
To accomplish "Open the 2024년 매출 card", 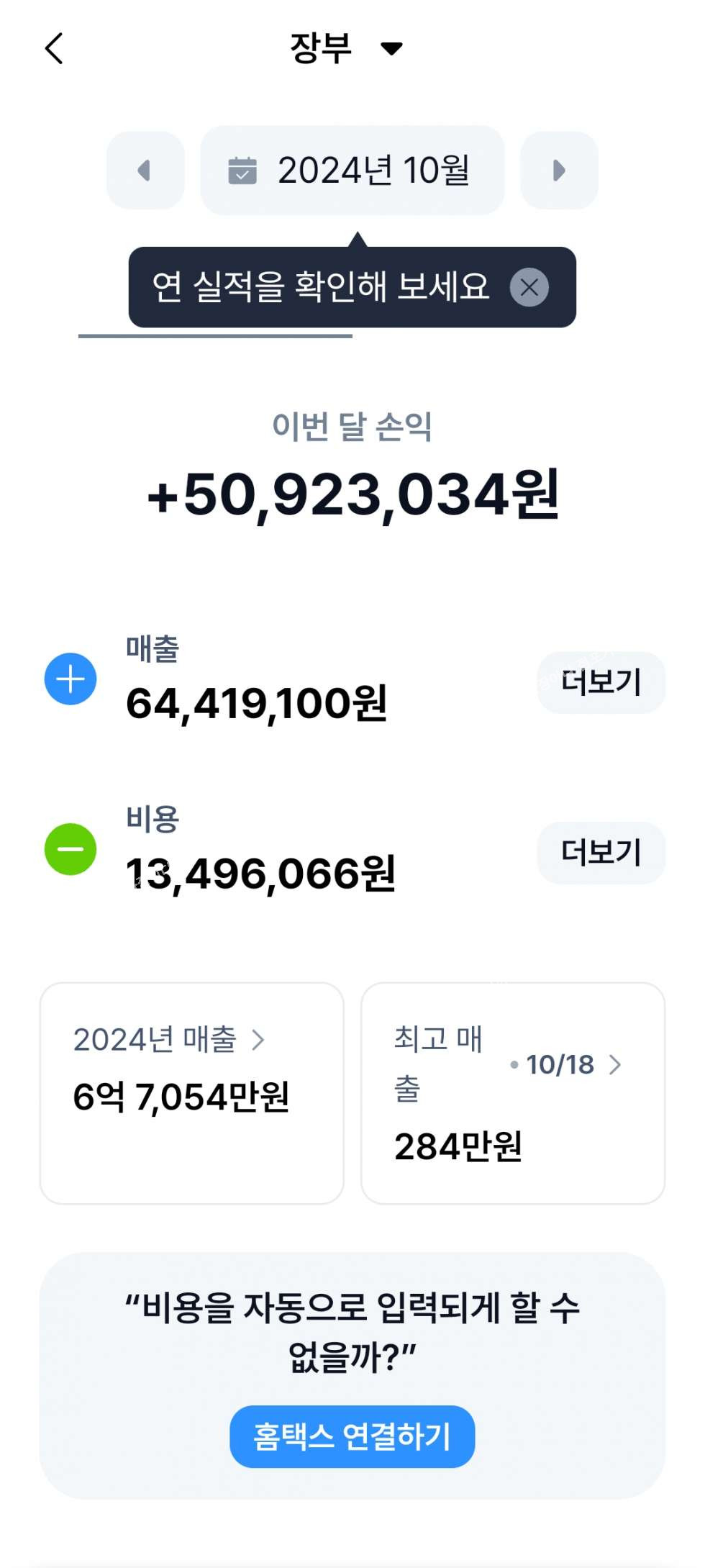I will [191, 1092].
